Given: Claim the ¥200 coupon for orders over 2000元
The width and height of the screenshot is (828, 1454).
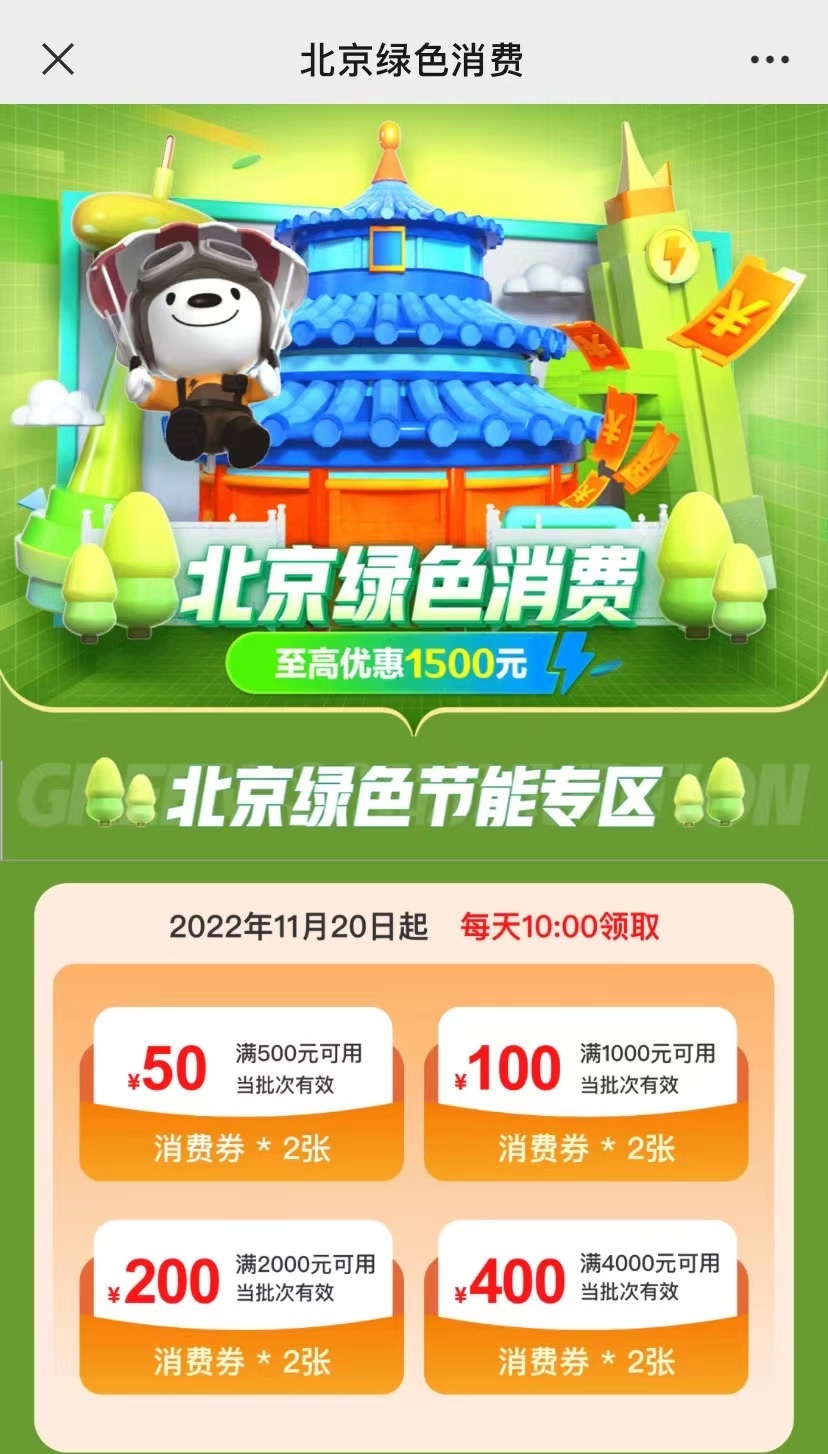Looking at the screenshot, I should click(x=241, y=1307).
